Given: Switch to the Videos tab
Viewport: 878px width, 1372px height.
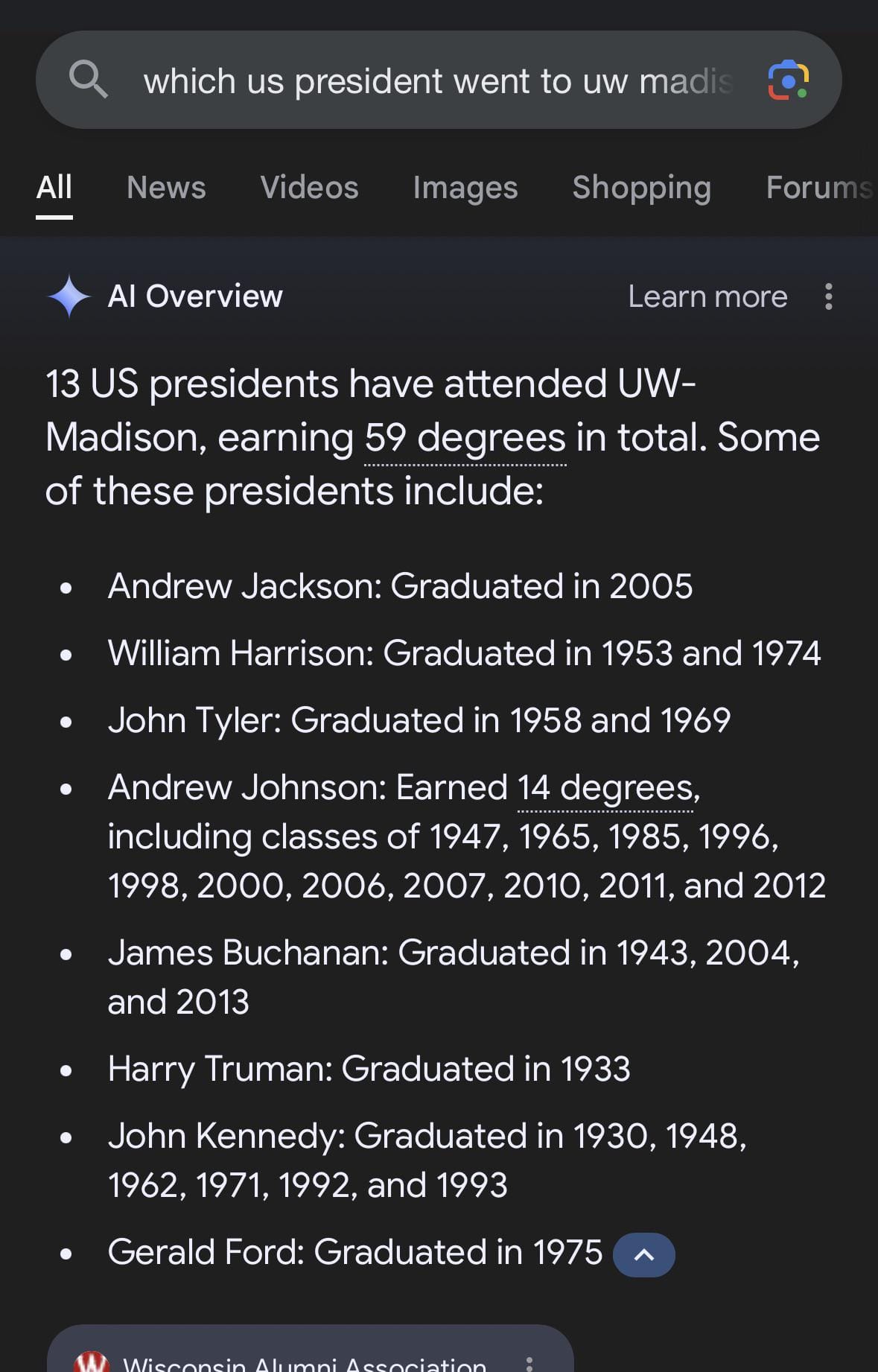Looking at the screenshot, I should click(309, 188).
